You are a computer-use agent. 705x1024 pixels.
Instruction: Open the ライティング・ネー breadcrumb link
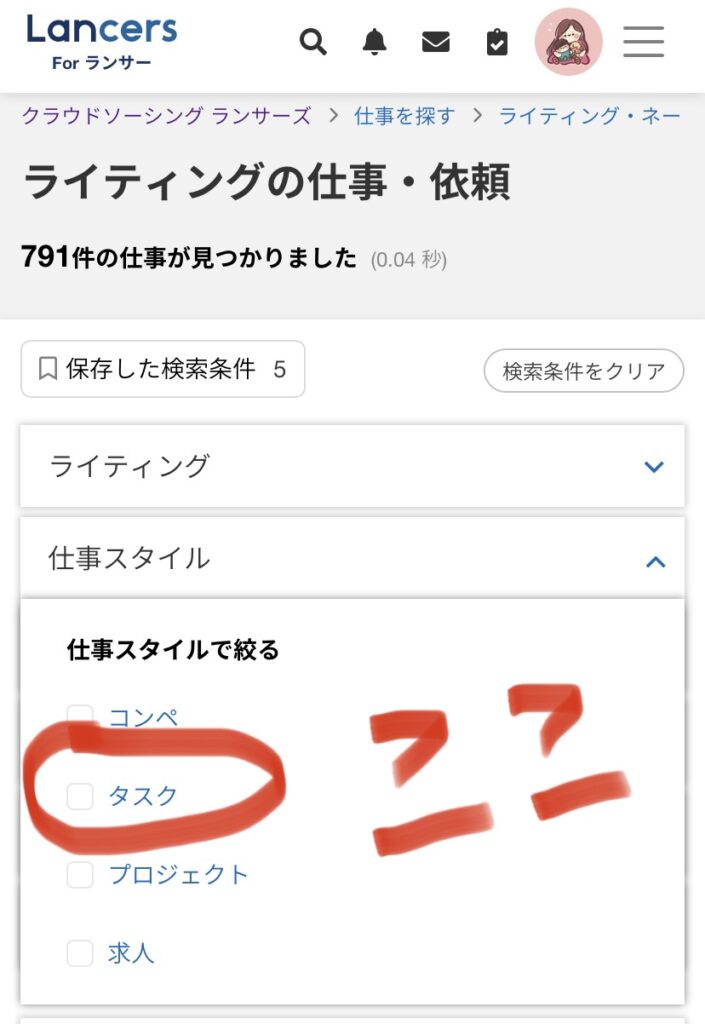point(589,116)
